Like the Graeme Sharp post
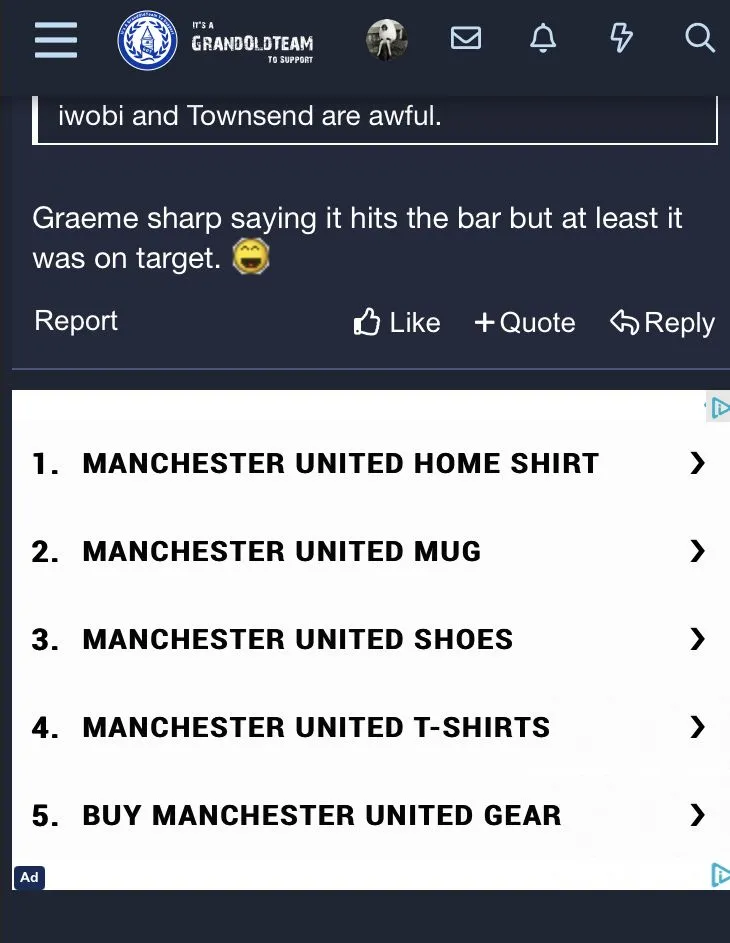Screen dimensions: 730x943 pos(397,322)
